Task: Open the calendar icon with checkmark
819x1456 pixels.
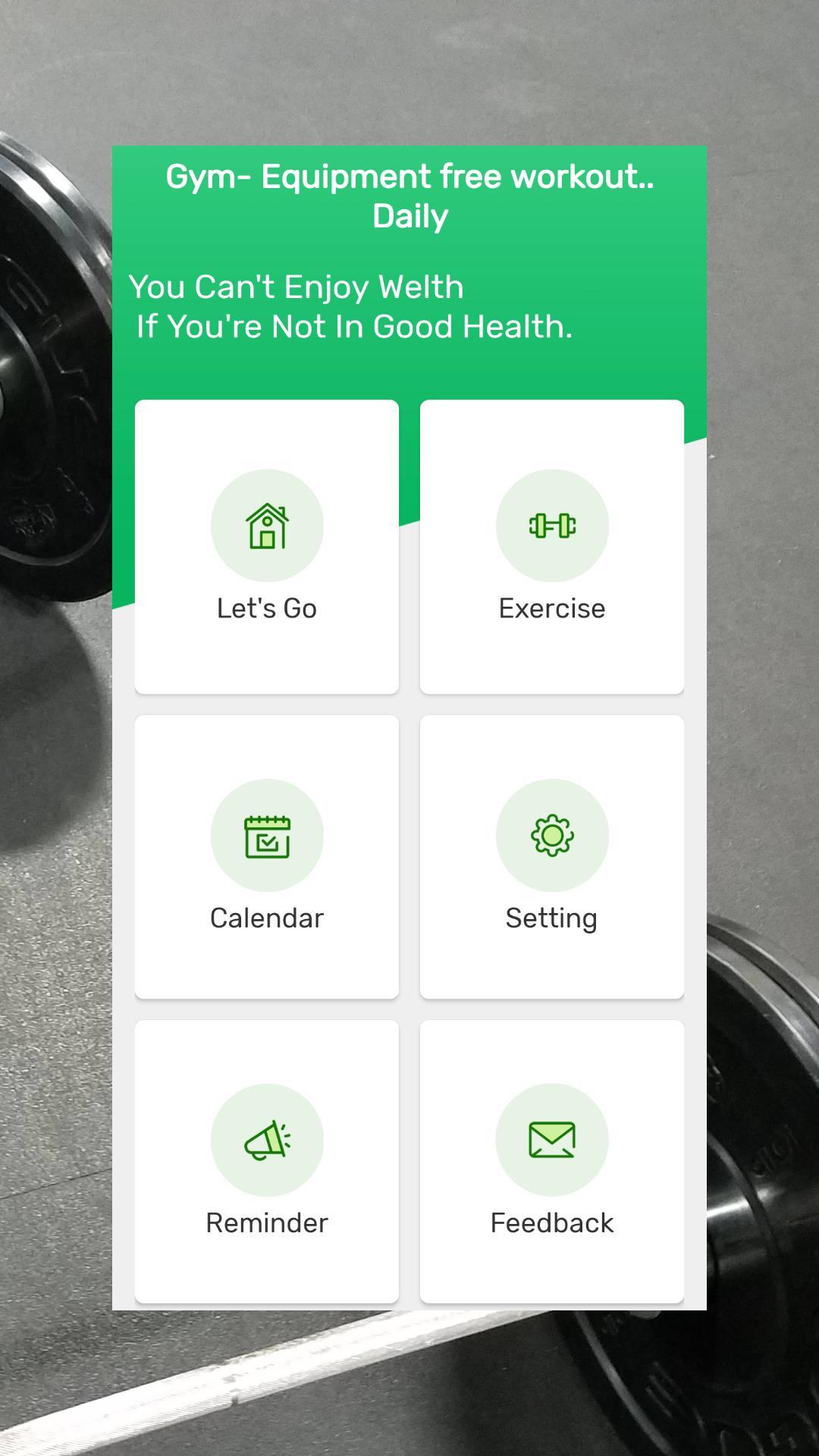Action: [267, 835]
